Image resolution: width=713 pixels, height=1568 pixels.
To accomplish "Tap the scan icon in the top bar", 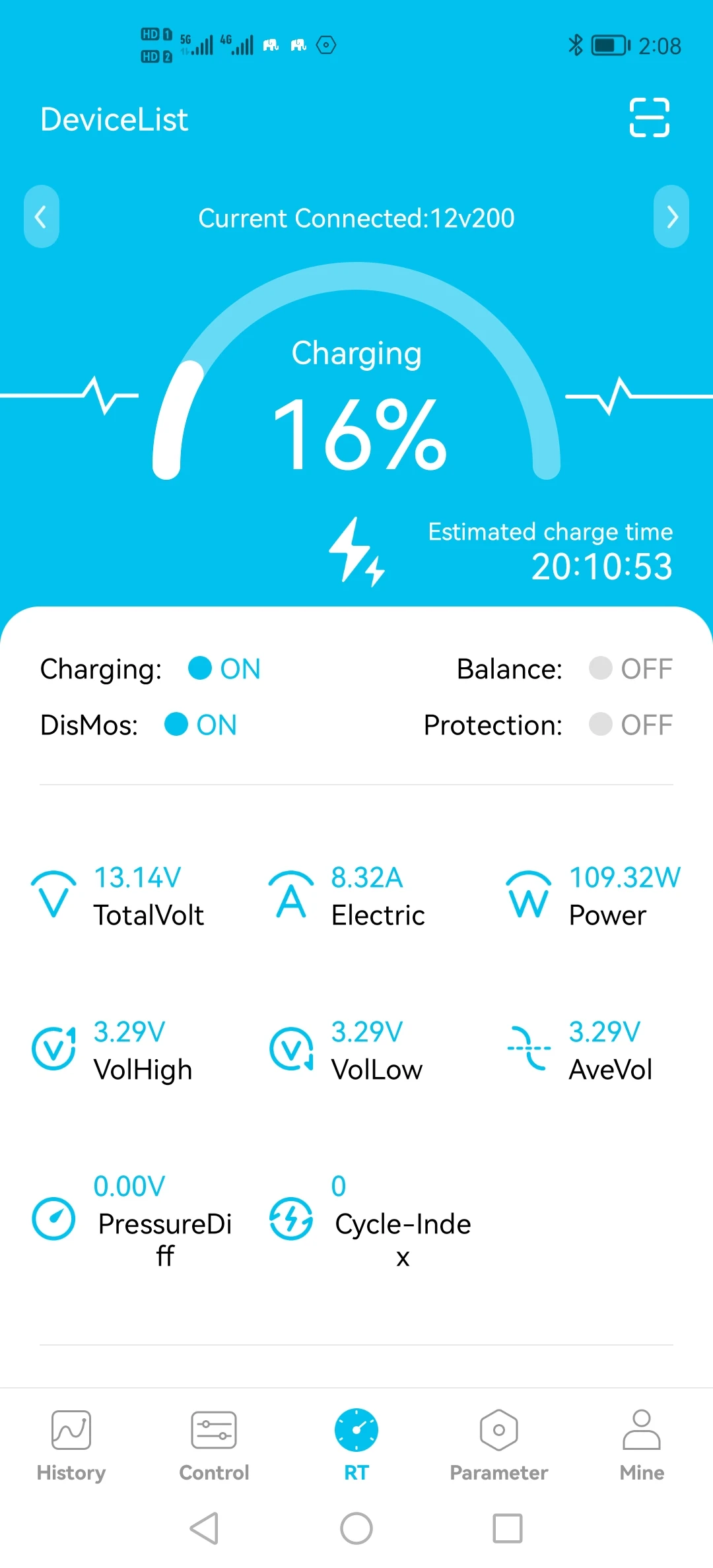I will pos(650,117).
